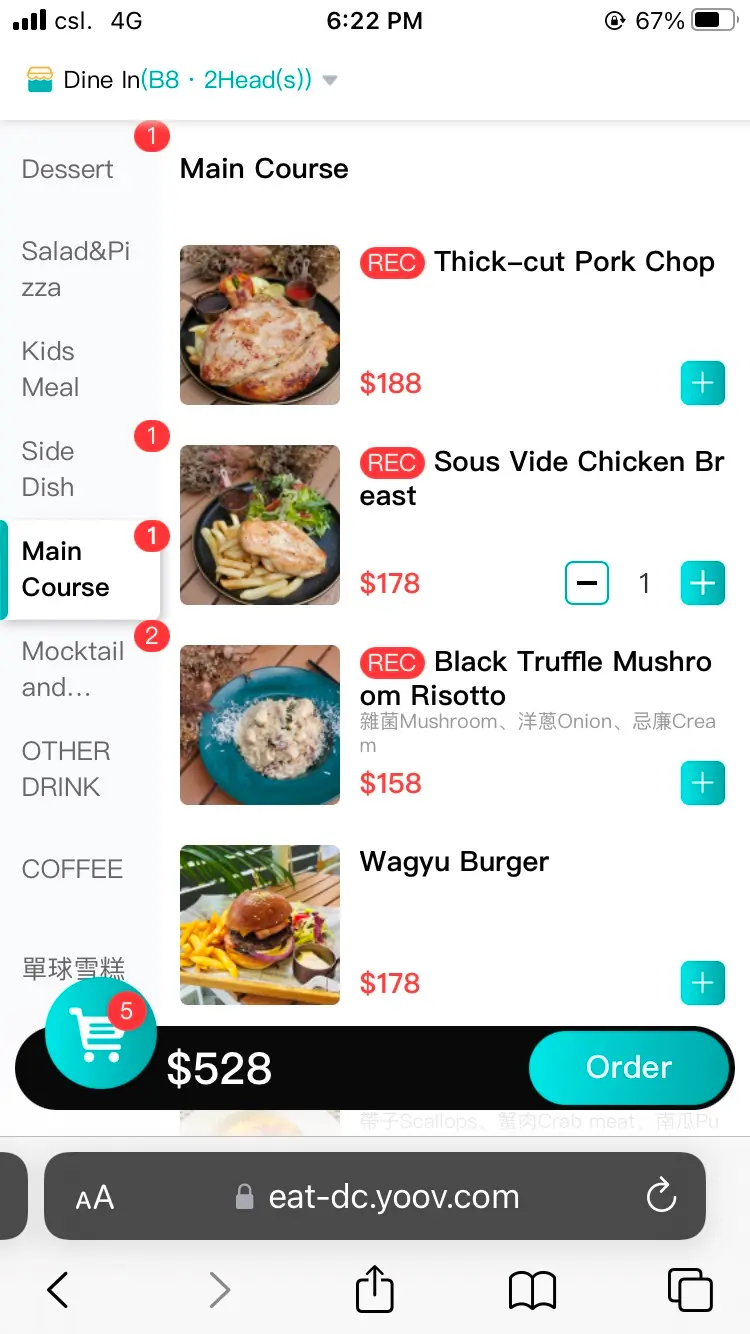This screenshot has width=750, height=1334.
Task: Show the text size AA menu
Action: (95, 1197)
